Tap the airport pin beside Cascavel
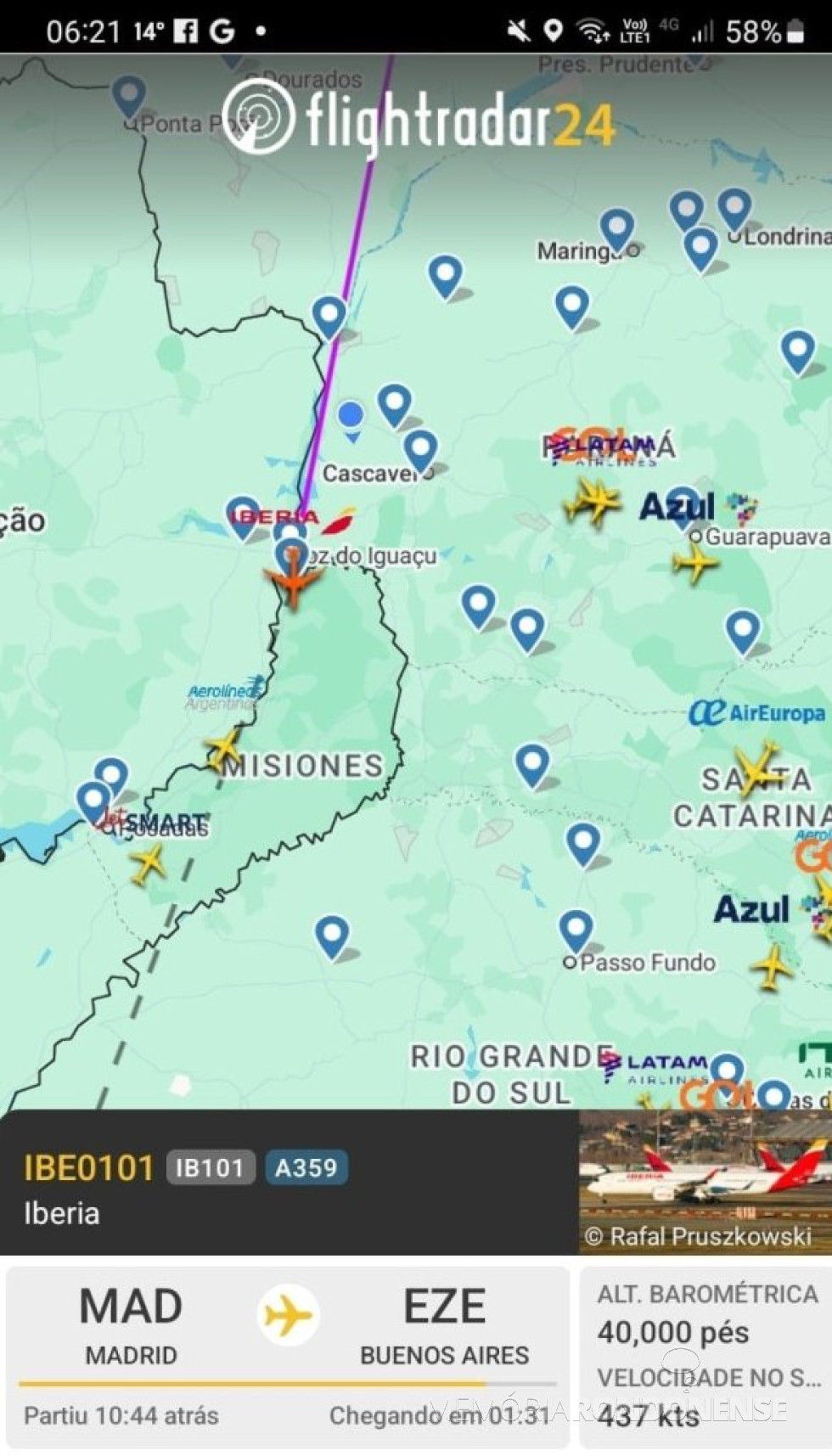The image size is (832, 1456). click(x=420, y=449)
